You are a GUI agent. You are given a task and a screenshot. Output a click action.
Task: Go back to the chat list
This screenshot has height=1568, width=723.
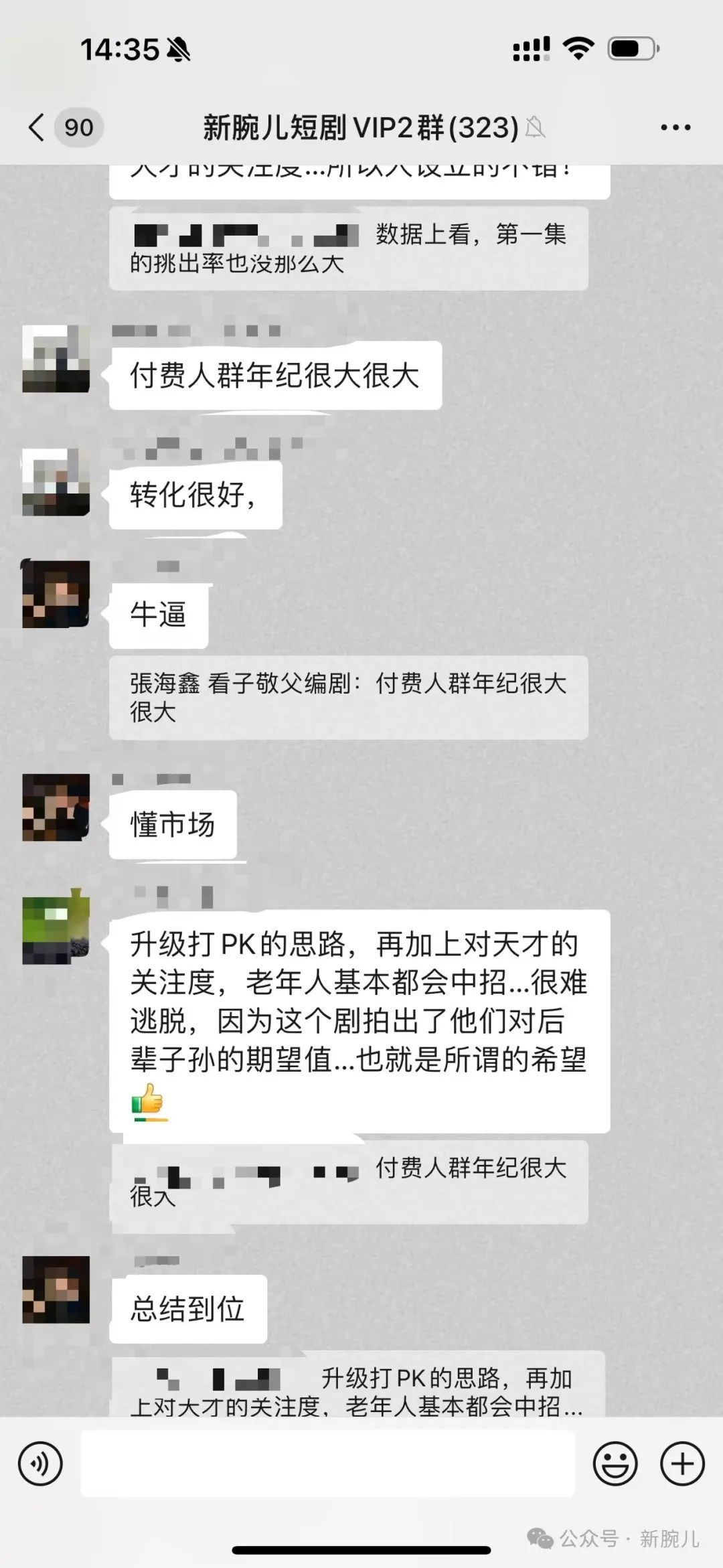(x=37, y=127)
